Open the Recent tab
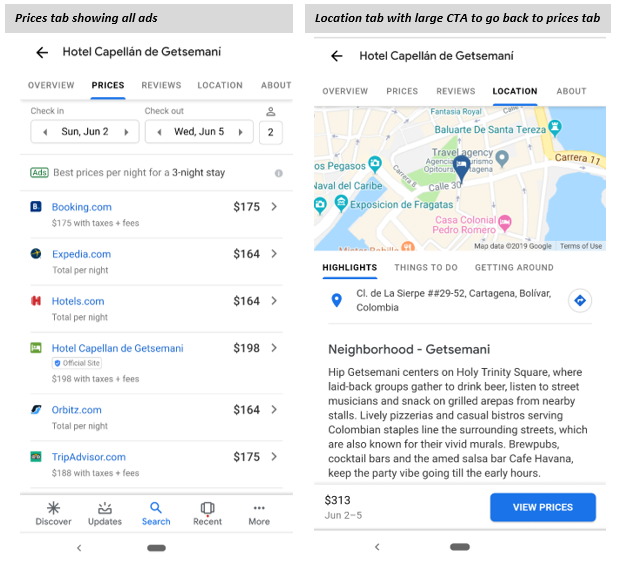 coord(207,514)
